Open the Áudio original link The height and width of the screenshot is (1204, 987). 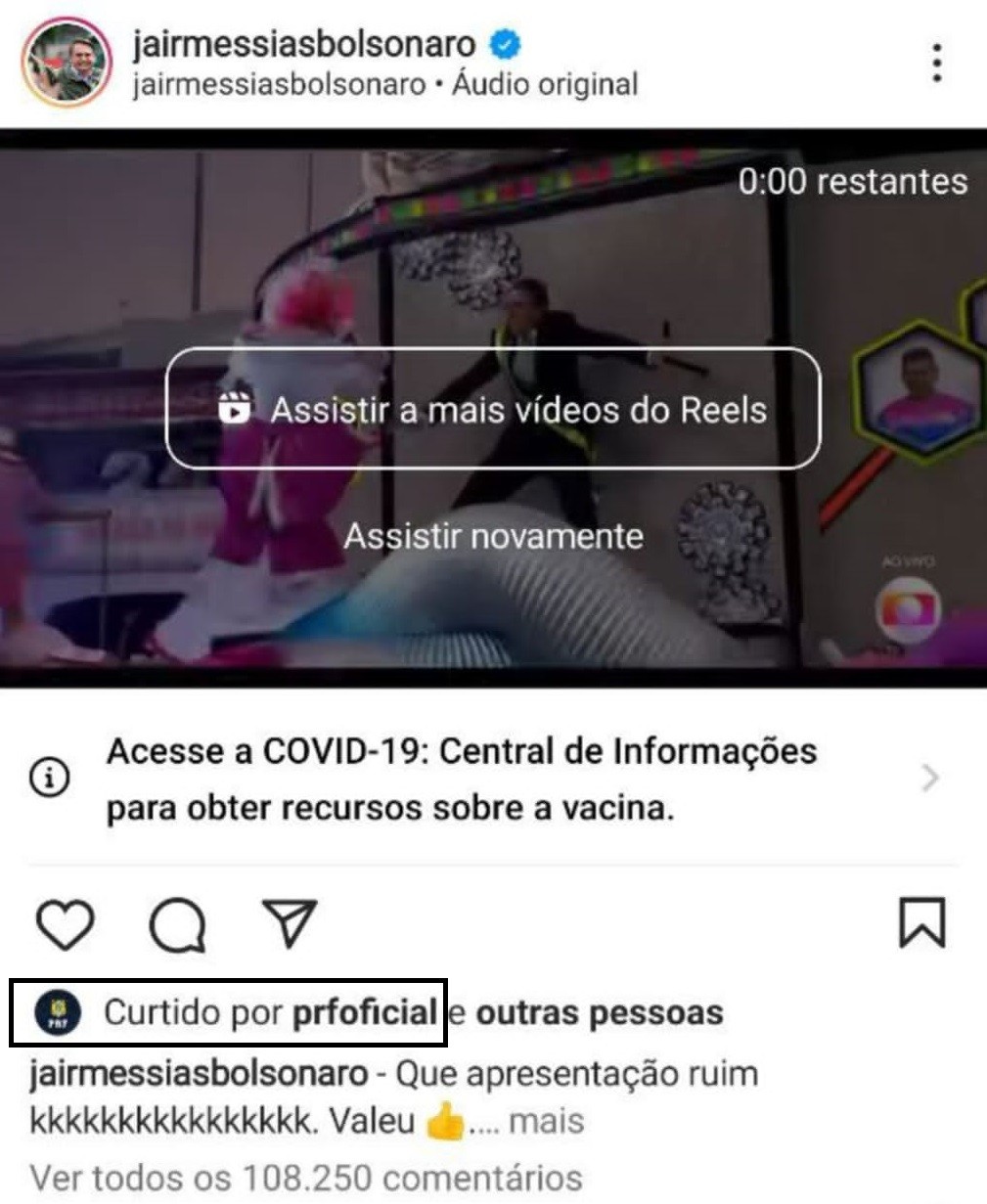point(545,84)
